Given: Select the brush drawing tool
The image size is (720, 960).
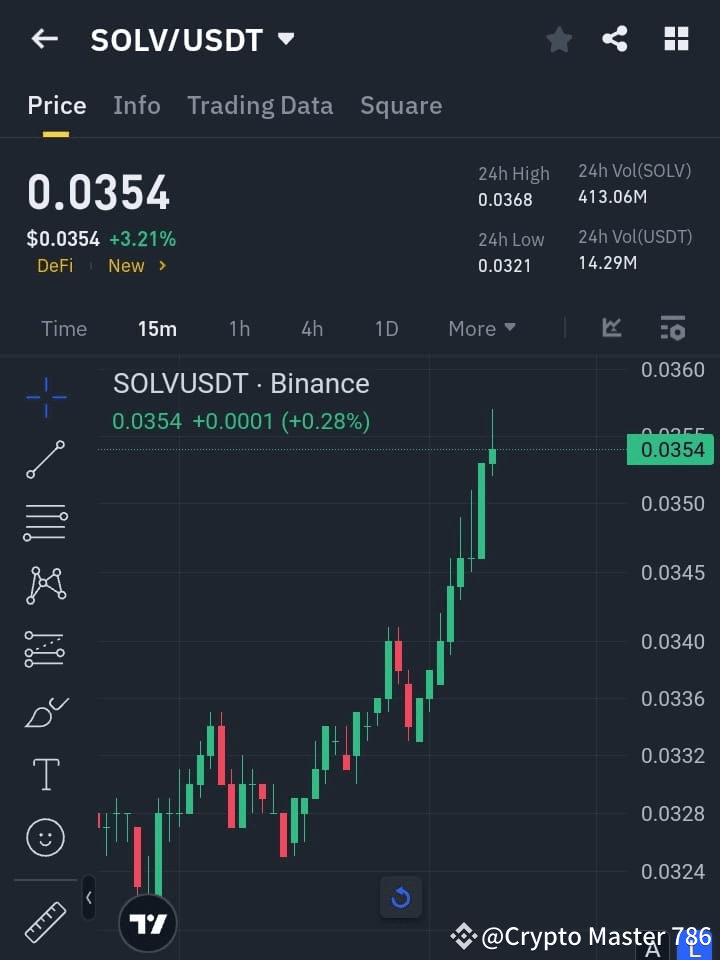Looking at the screenshot, I should click(x=44, y=712).
